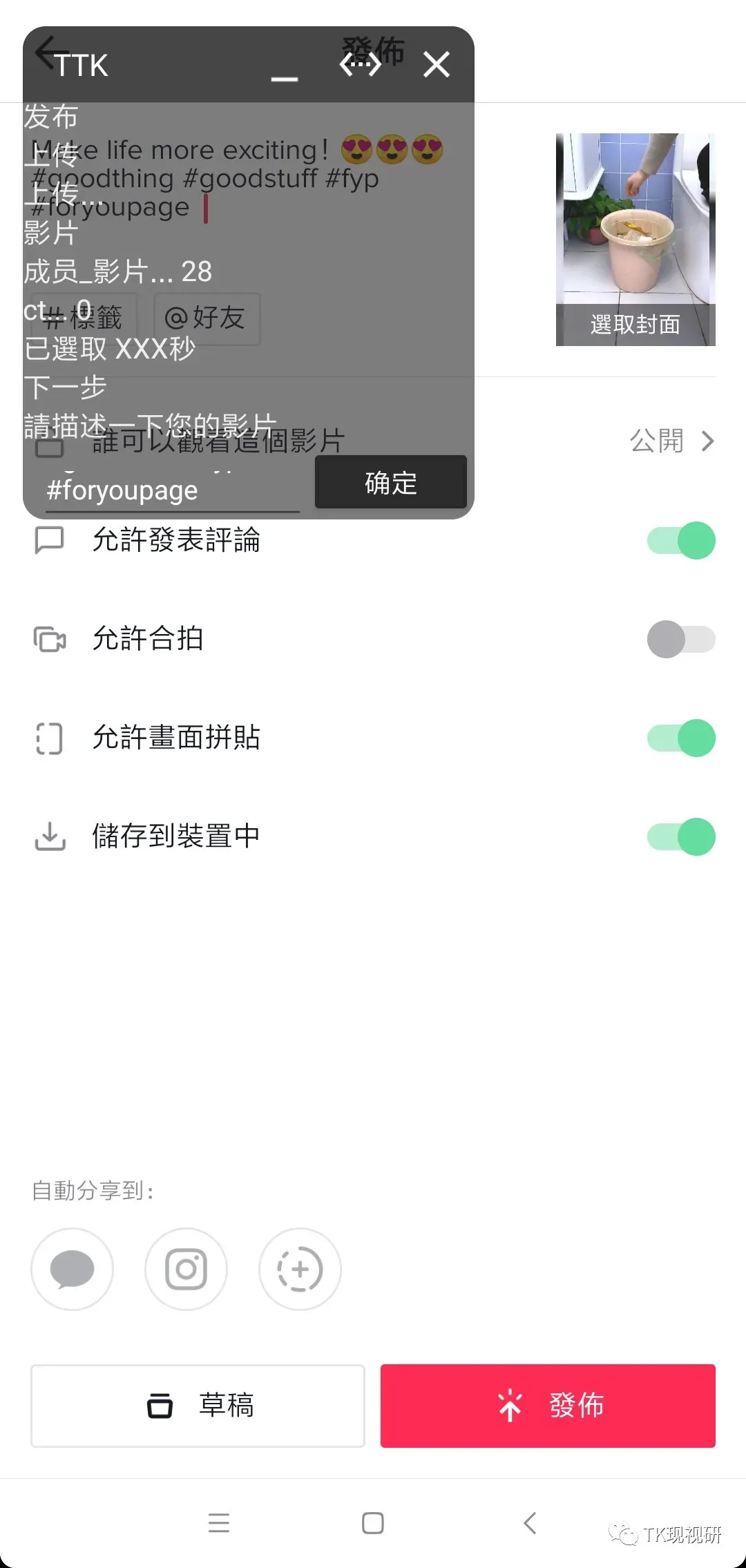Viewport: 746px width, 1568px height.
Task: Save the video as 草稿 draft
Action: pyautogui.click(x=198, y=1406)
